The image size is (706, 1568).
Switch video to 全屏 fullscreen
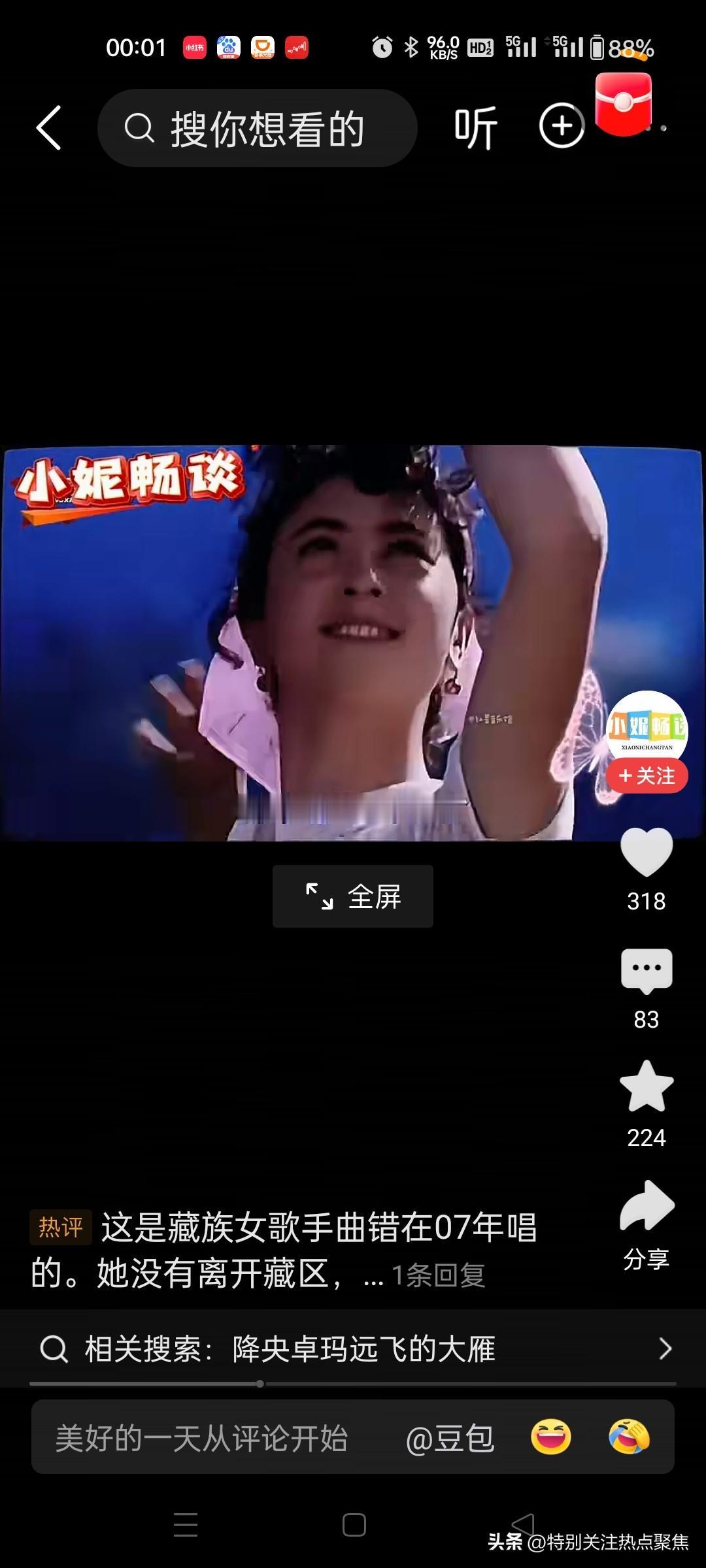tap(353, 896)
